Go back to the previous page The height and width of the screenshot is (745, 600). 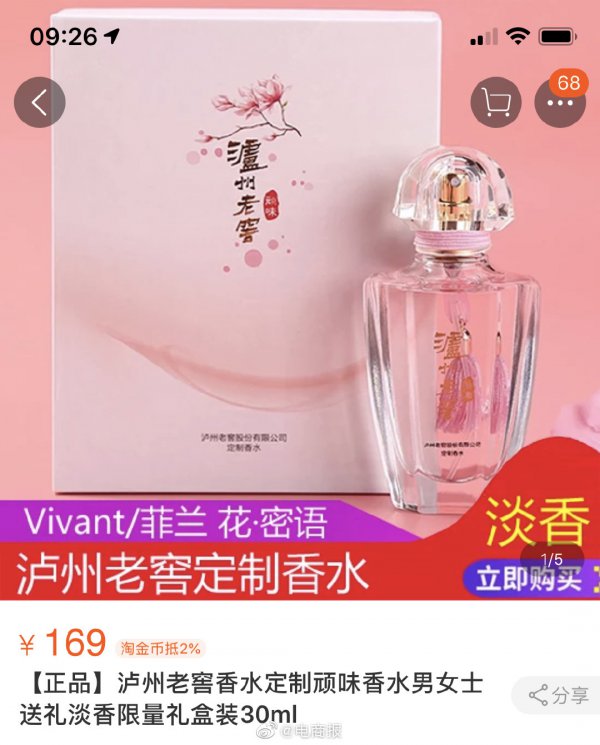click(x=39, y=101)
